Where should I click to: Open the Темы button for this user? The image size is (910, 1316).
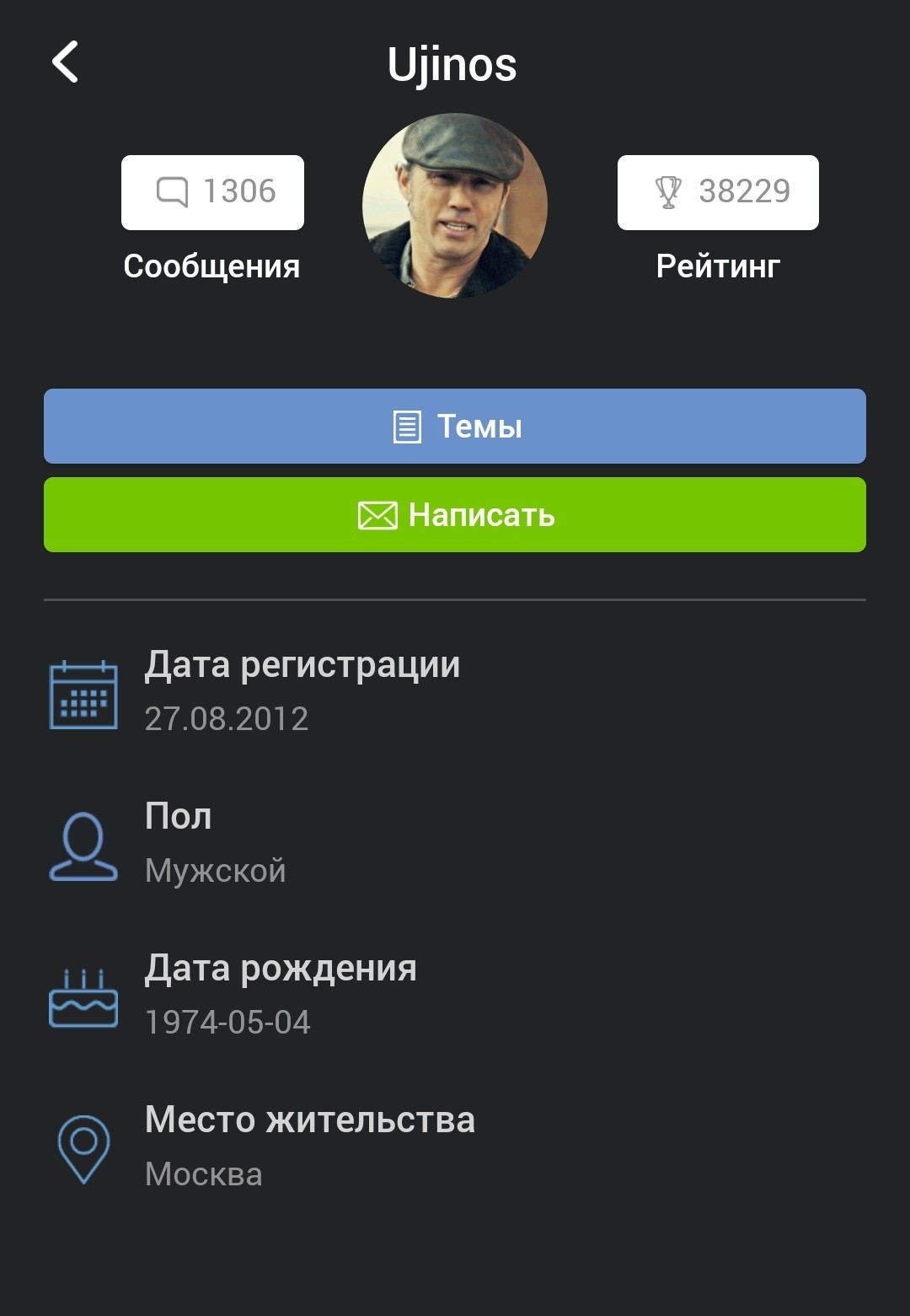point(455,426)
